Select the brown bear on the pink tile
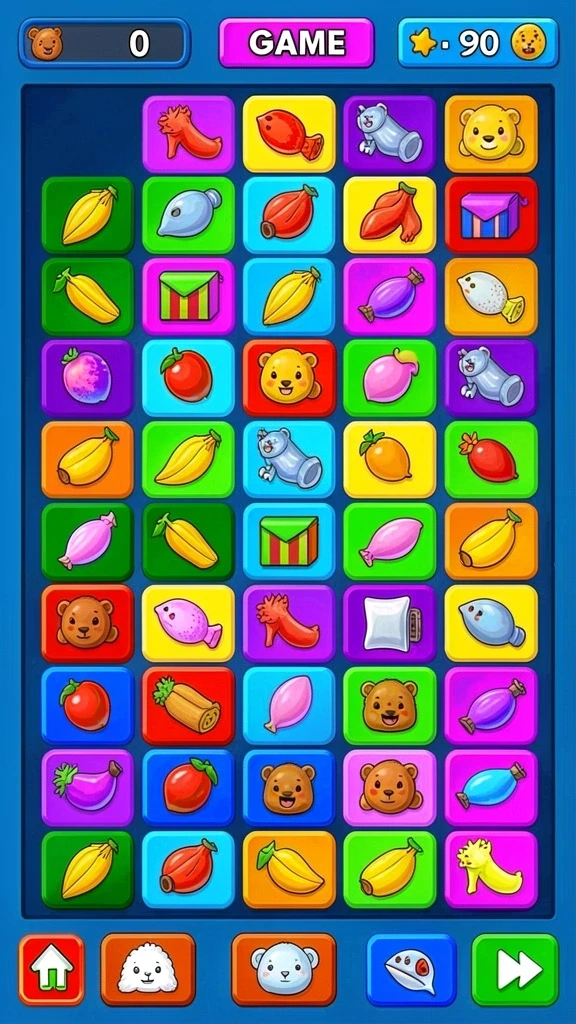 (x=389, y=787)
